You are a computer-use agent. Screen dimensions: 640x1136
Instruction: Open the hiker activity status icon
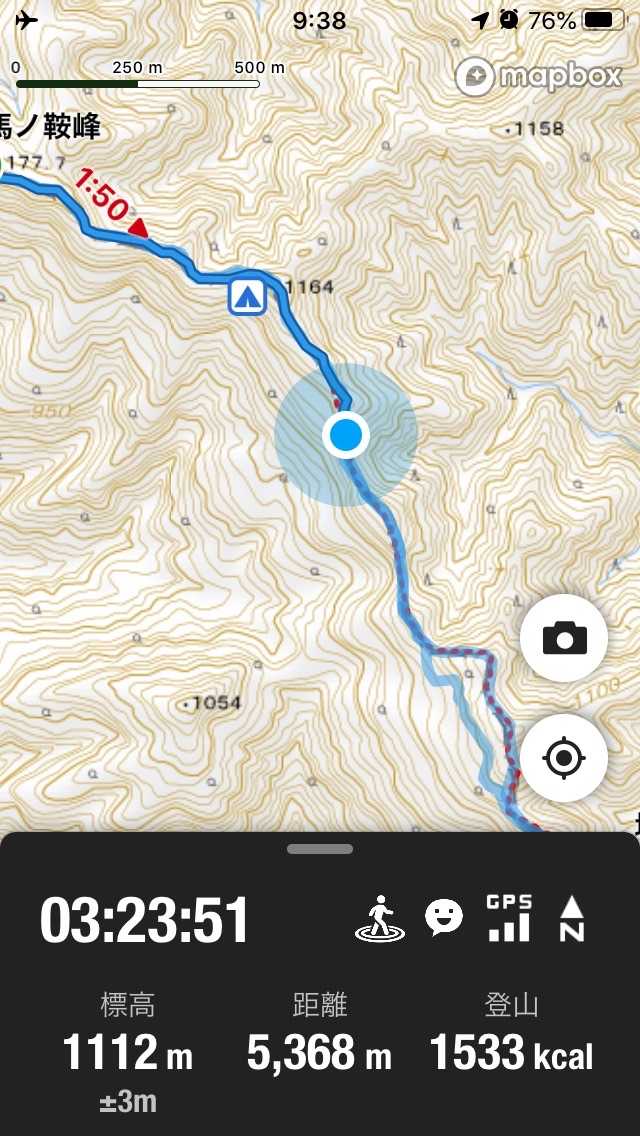click(380, 919)
